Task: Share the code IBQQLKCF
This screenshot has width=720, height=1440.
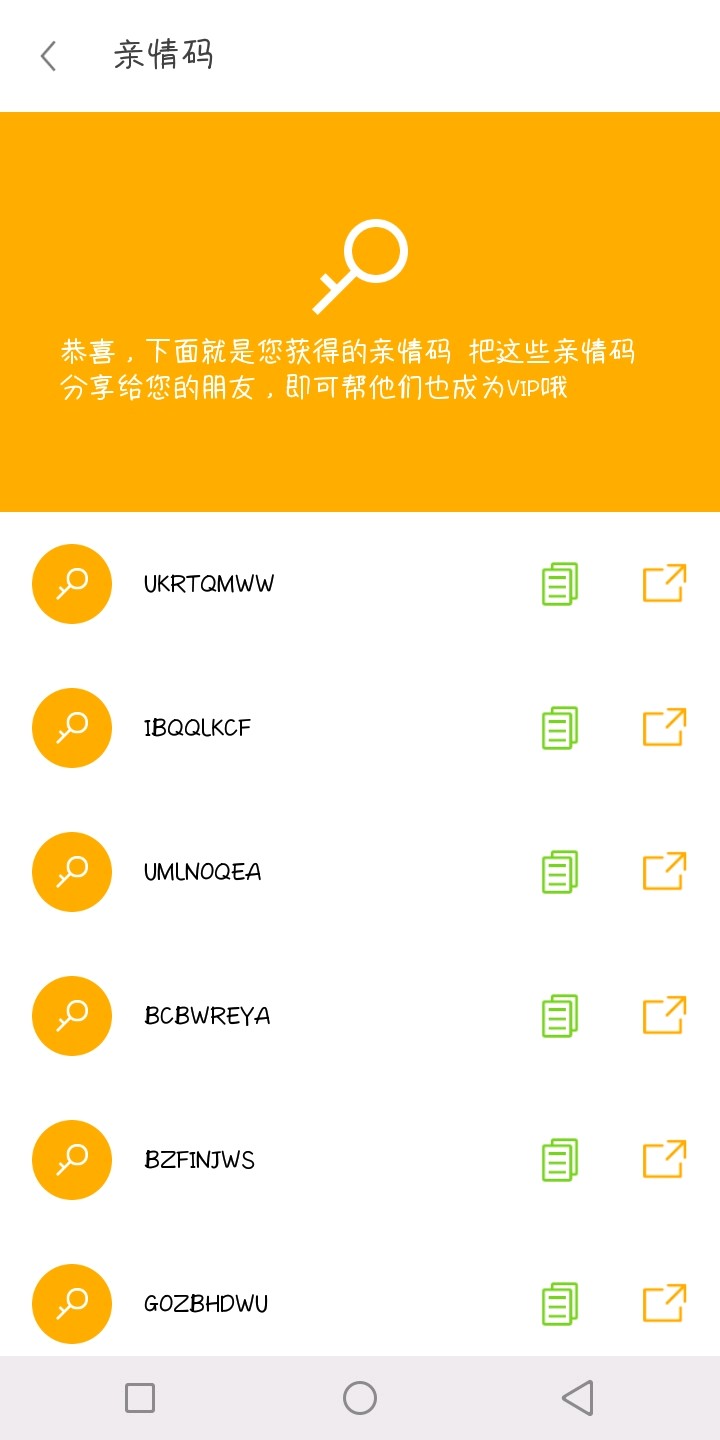Action: (x=664, y=728)
